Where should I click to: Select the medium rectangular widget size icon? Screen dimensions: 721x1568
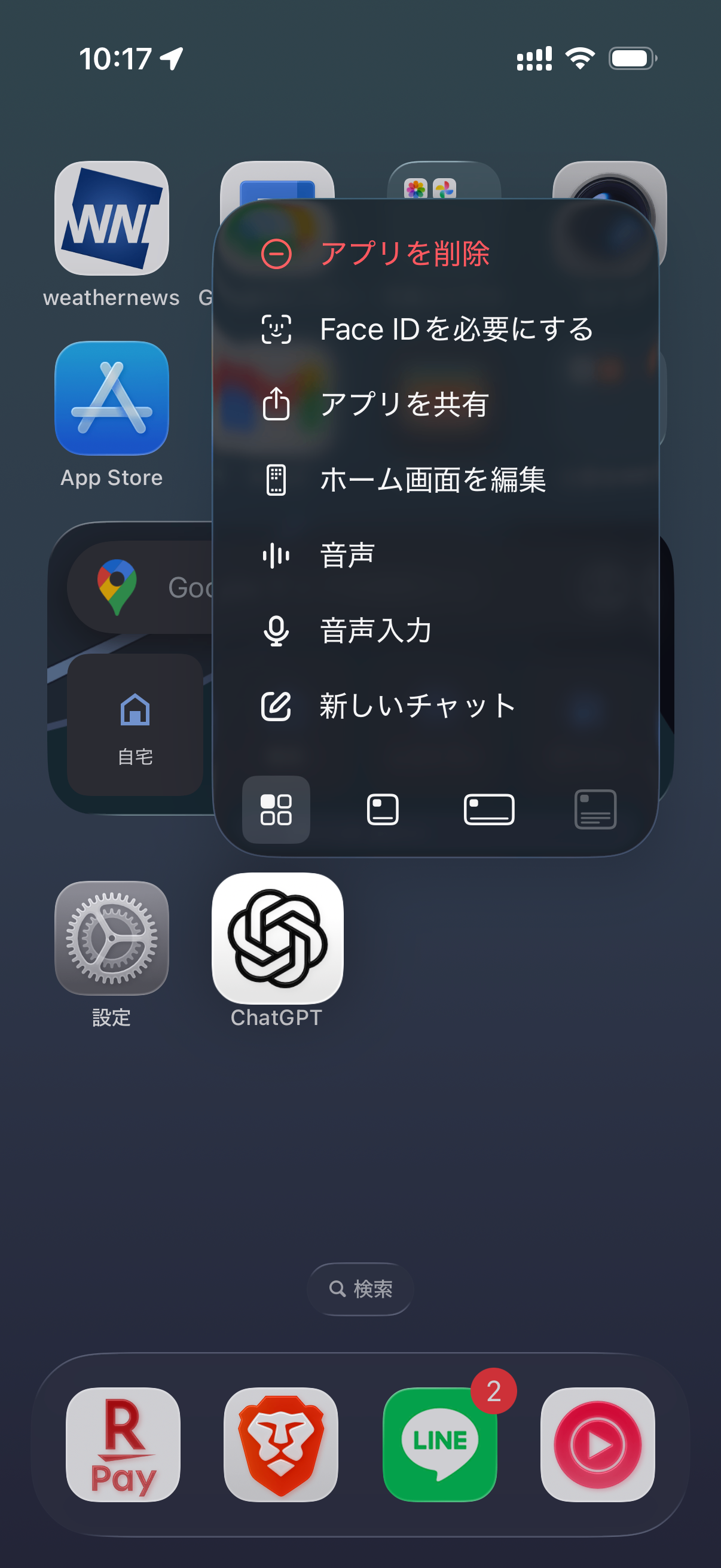pos(383,810)
